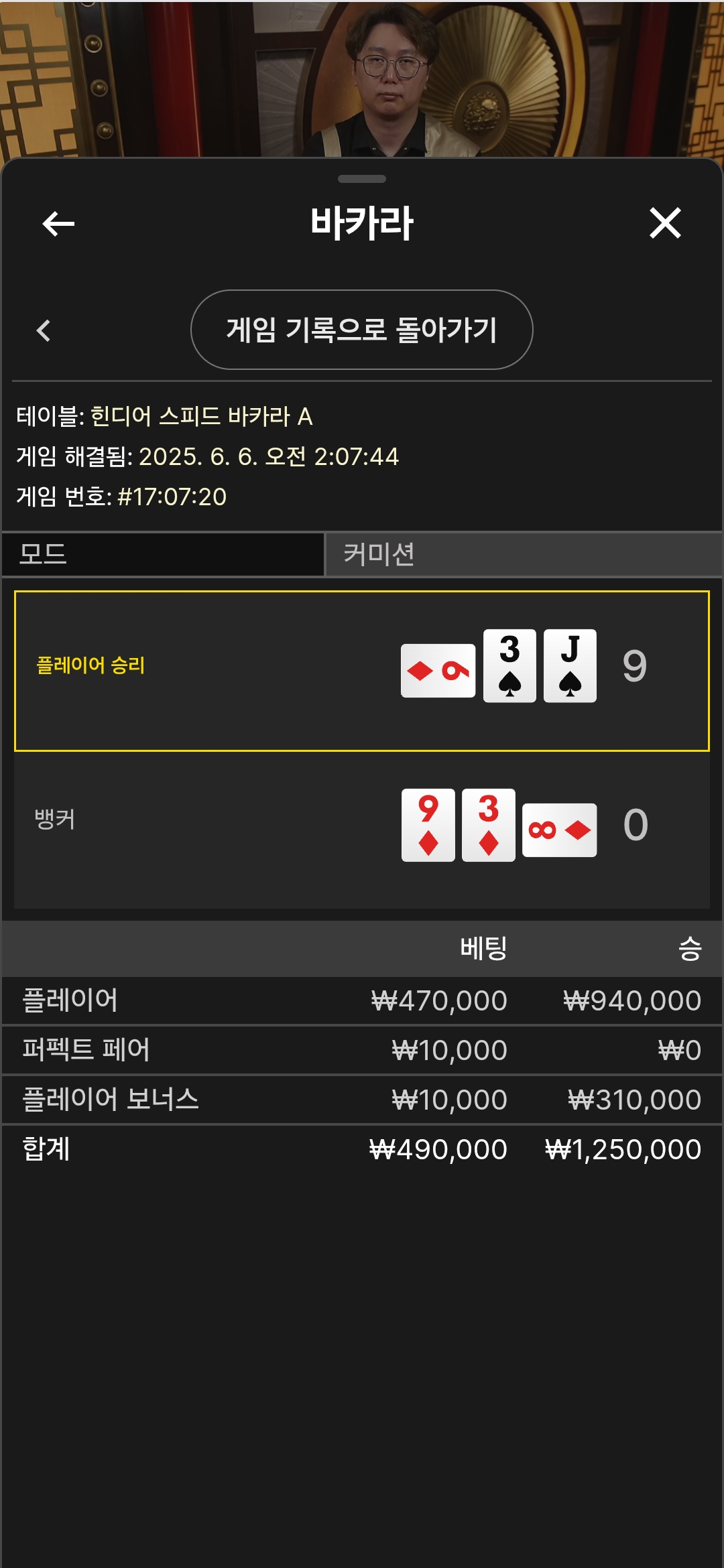Go back using the top-left arrow
Image resolution: width=724 pixels, height=1568 pixels.
pyautogui.click(x=58, y=223)
